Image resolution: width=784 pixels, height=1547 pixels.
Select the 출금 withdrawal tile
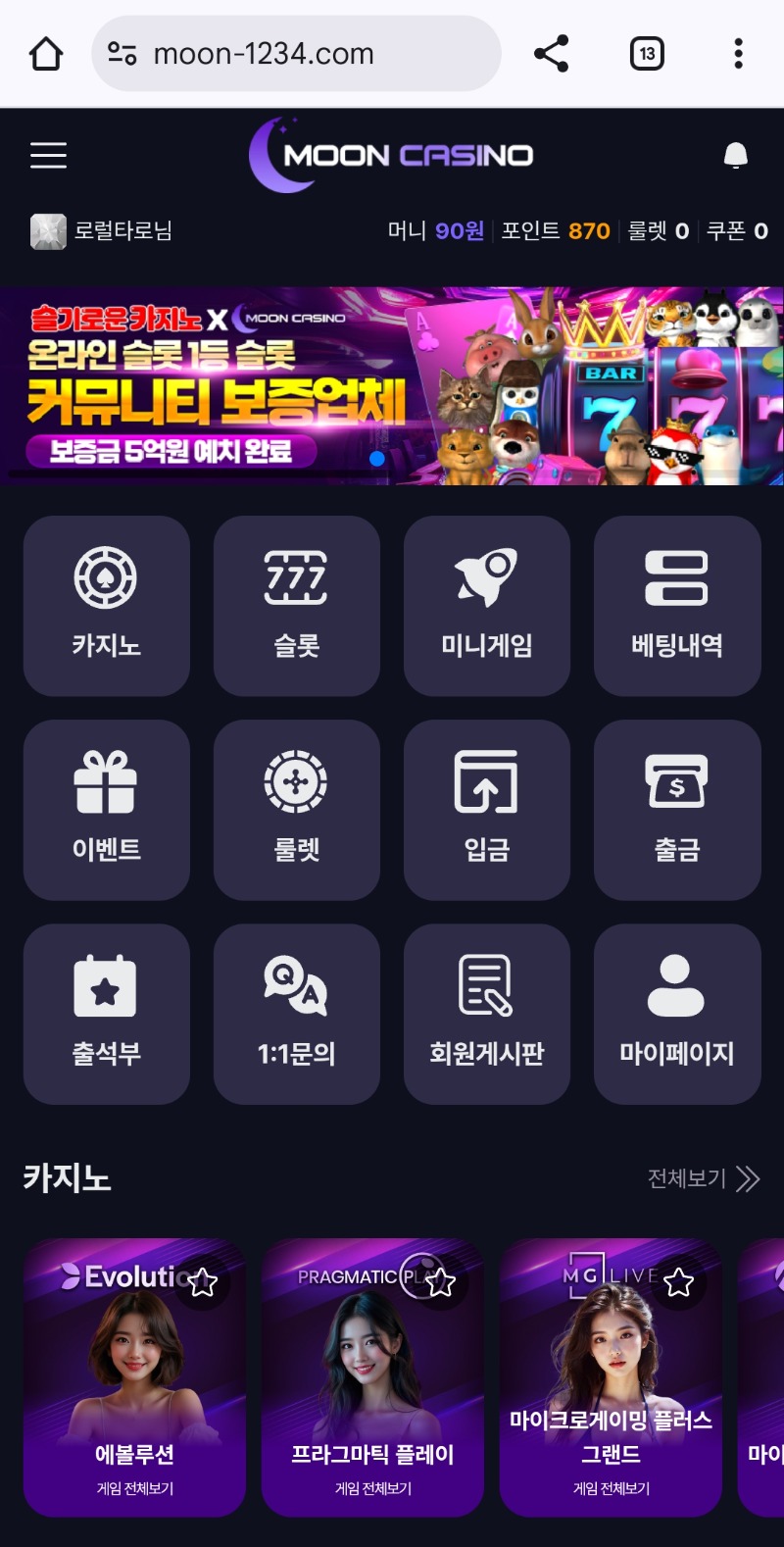point(677,810)
